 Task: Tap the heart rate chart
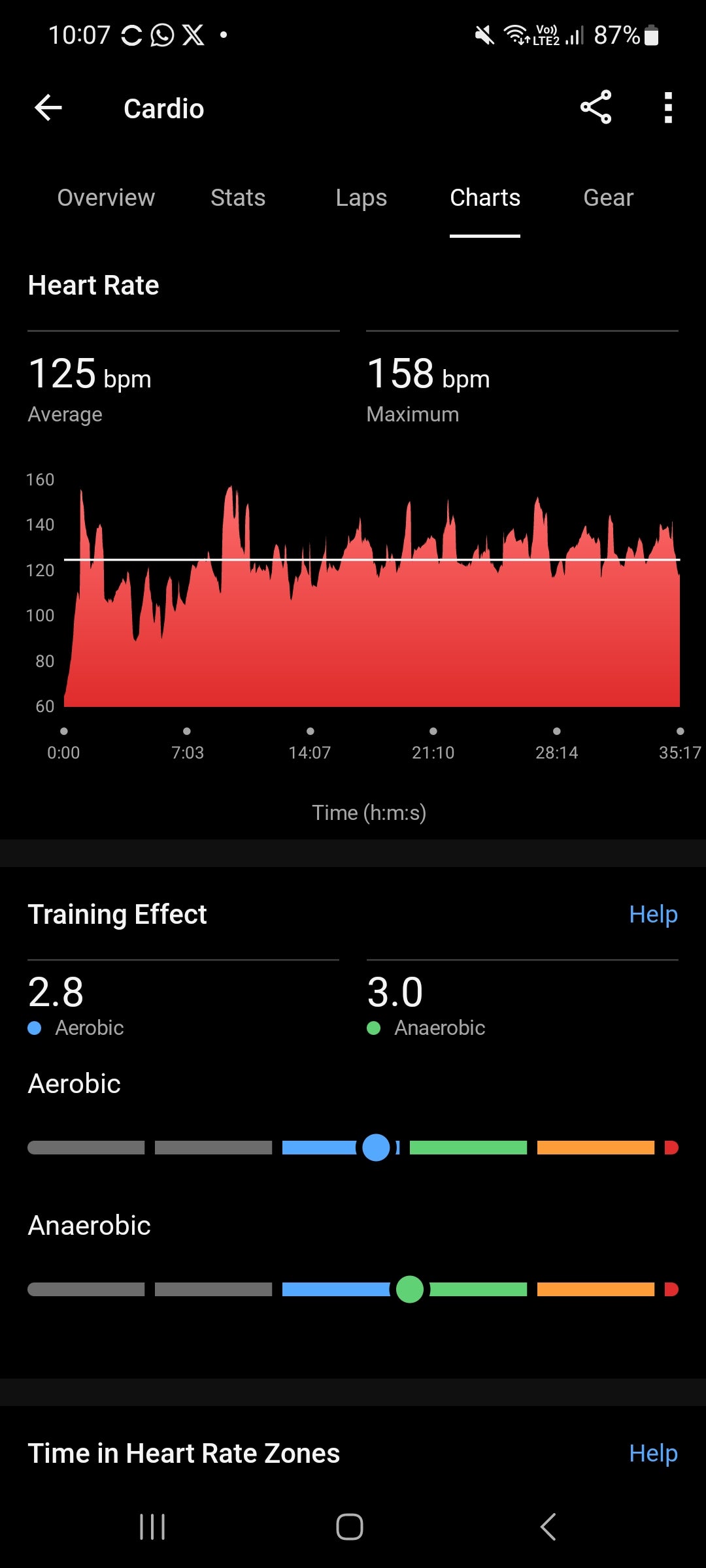tap(371, 608)
